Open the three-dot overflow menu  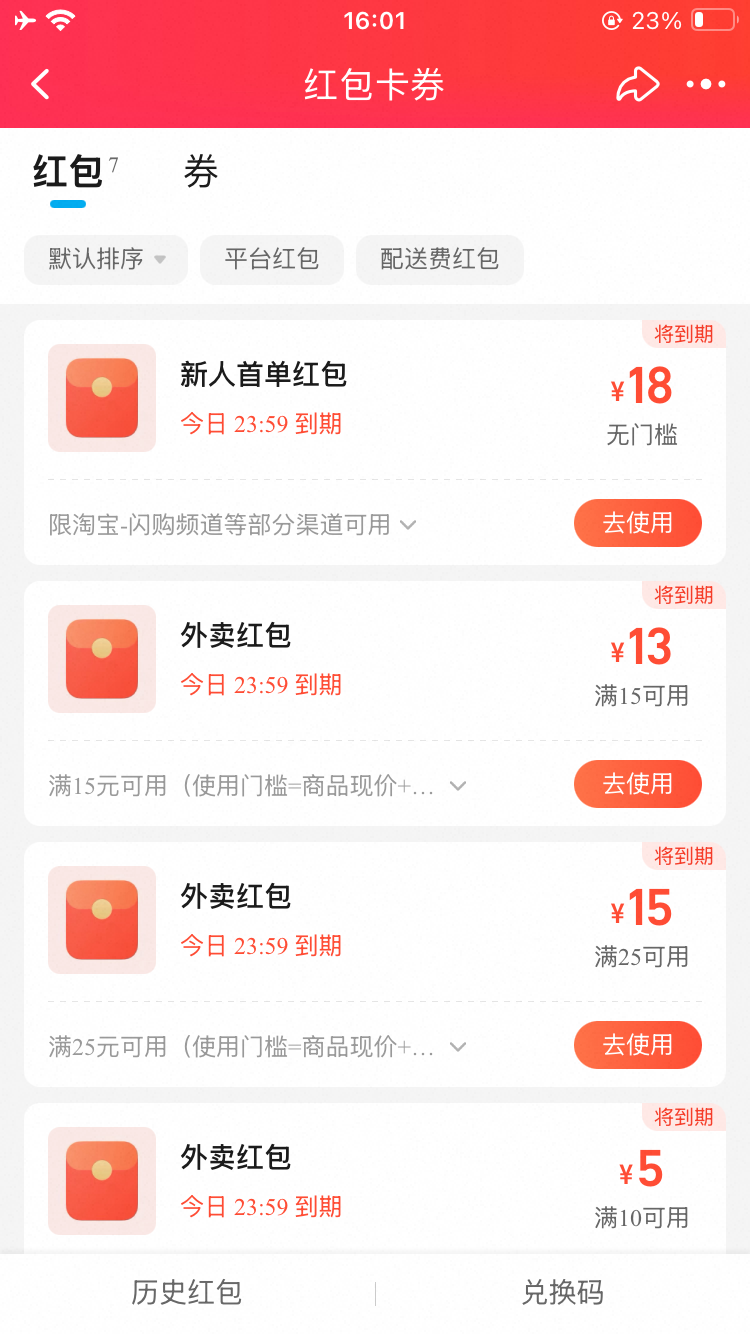click(x=706, y=85)
